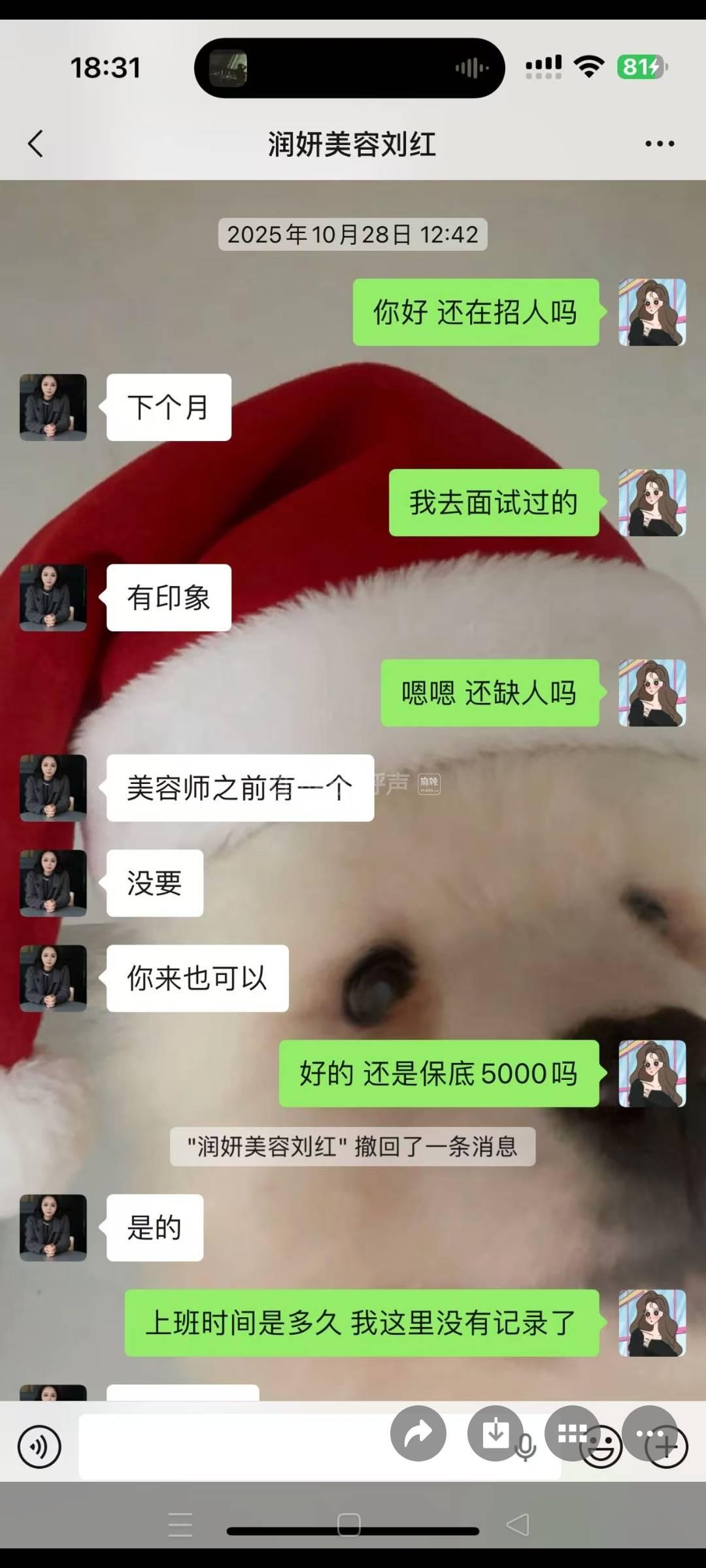Open the recent apps view
This screenshot has height=1568, width=706.
[180, 1525]
